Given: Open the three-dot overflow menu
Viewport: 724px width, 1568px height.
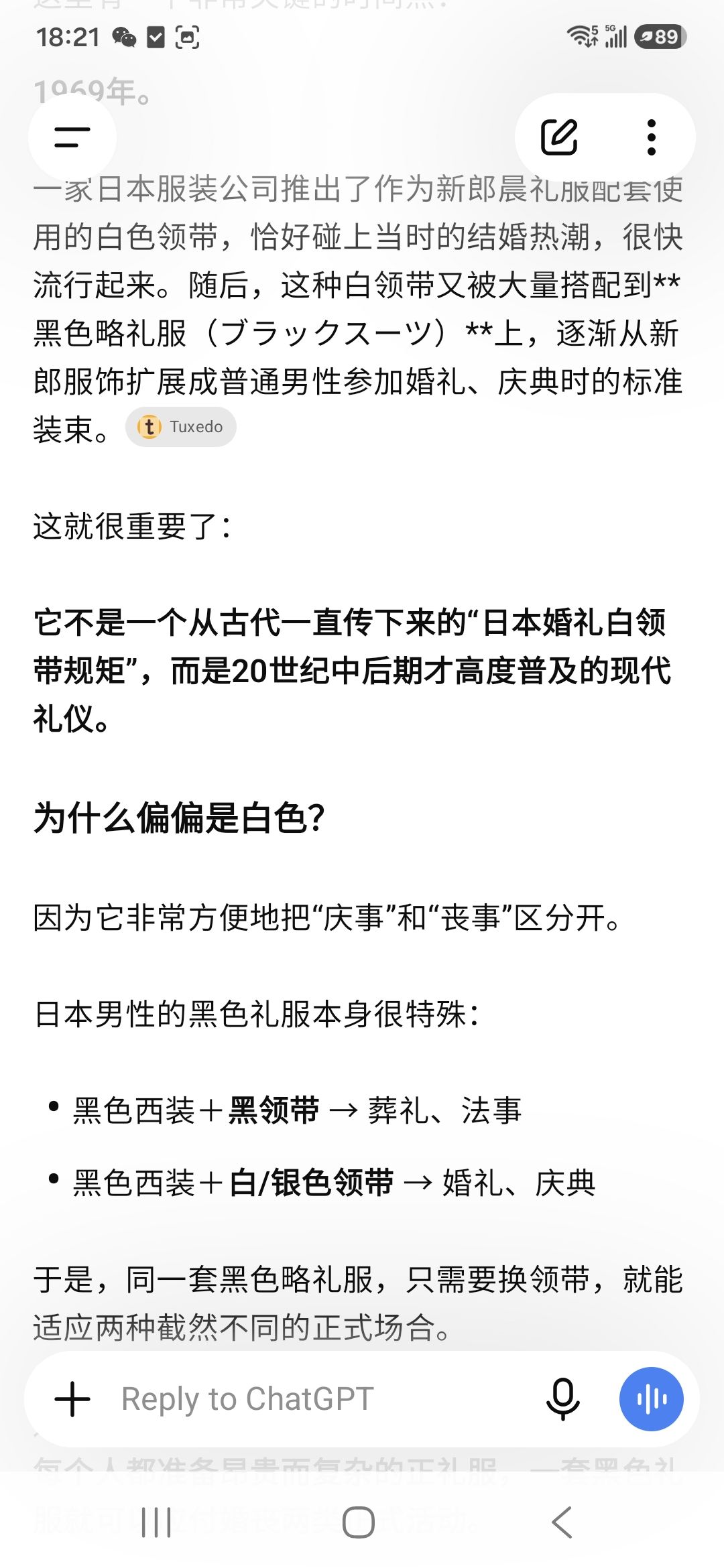Looking at the screenshot, I should coord(651,137).
